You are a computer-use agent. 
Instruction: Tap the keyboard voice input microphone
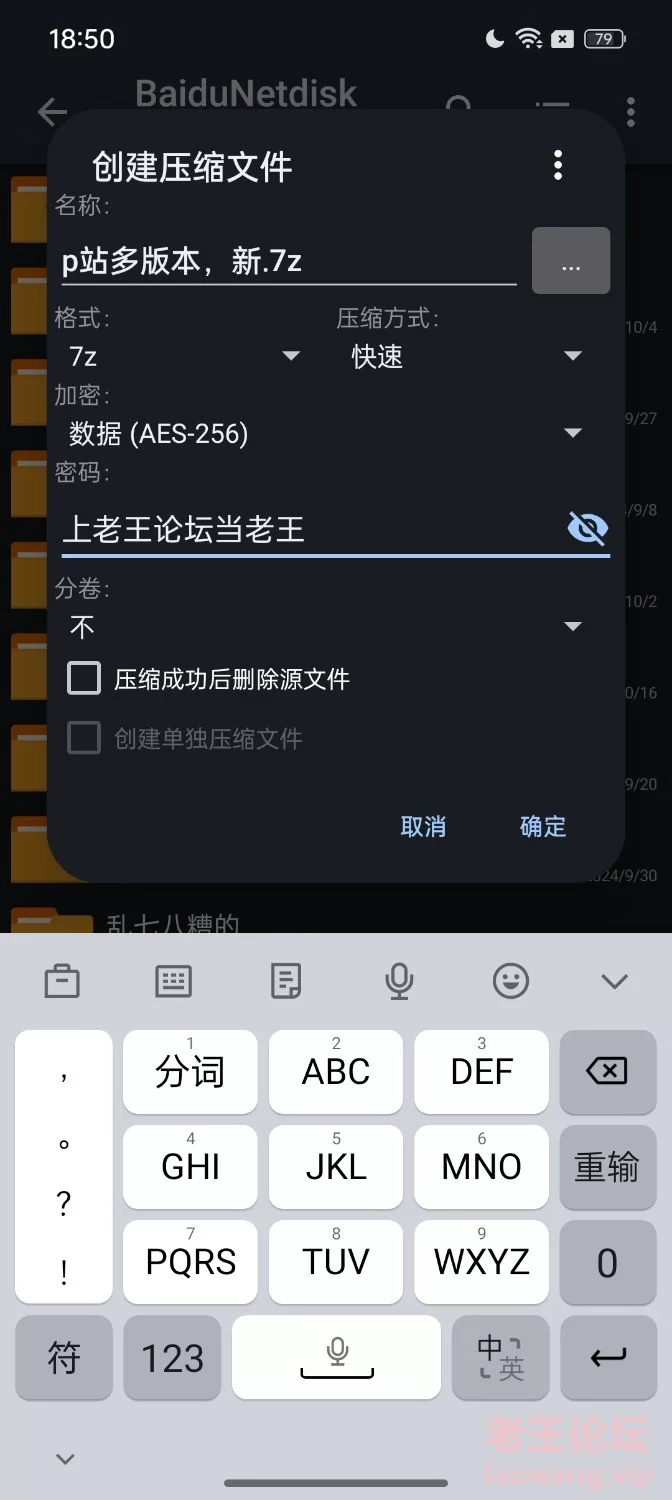pyautogui.click(x=399, y=981)
